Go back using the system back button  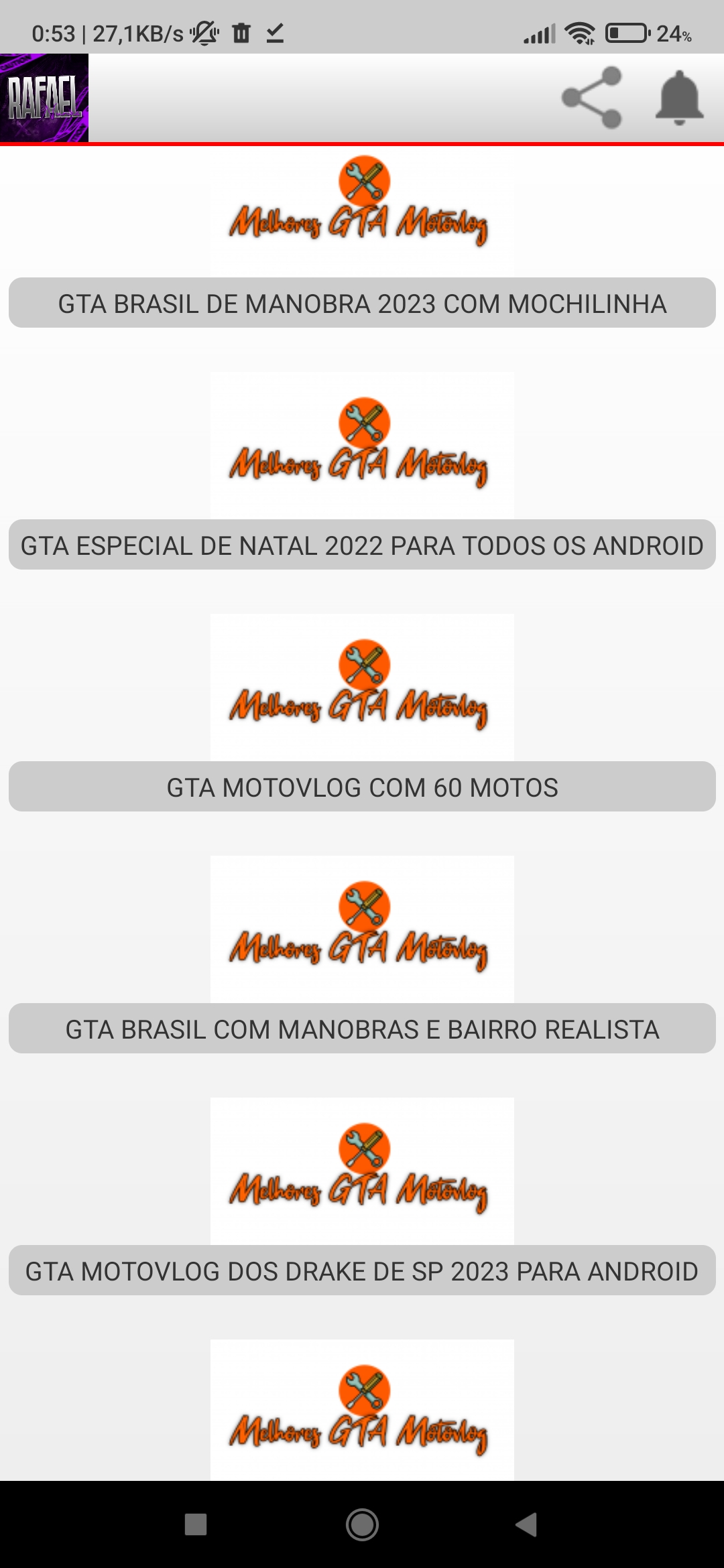coord(527,1524)
